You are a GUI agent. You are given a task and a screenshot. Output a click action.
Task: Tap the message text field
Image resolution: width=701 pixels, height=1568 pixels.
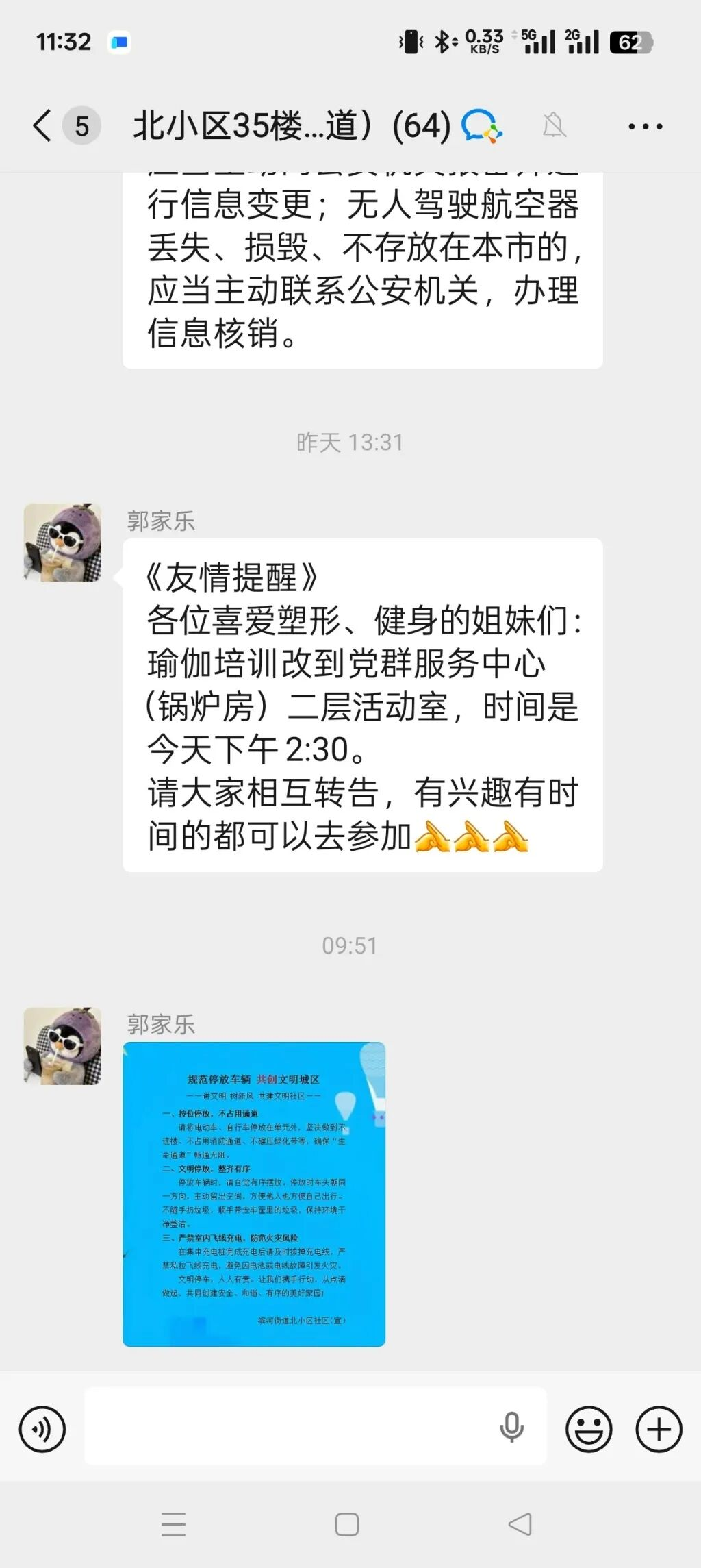(288, 1429)
